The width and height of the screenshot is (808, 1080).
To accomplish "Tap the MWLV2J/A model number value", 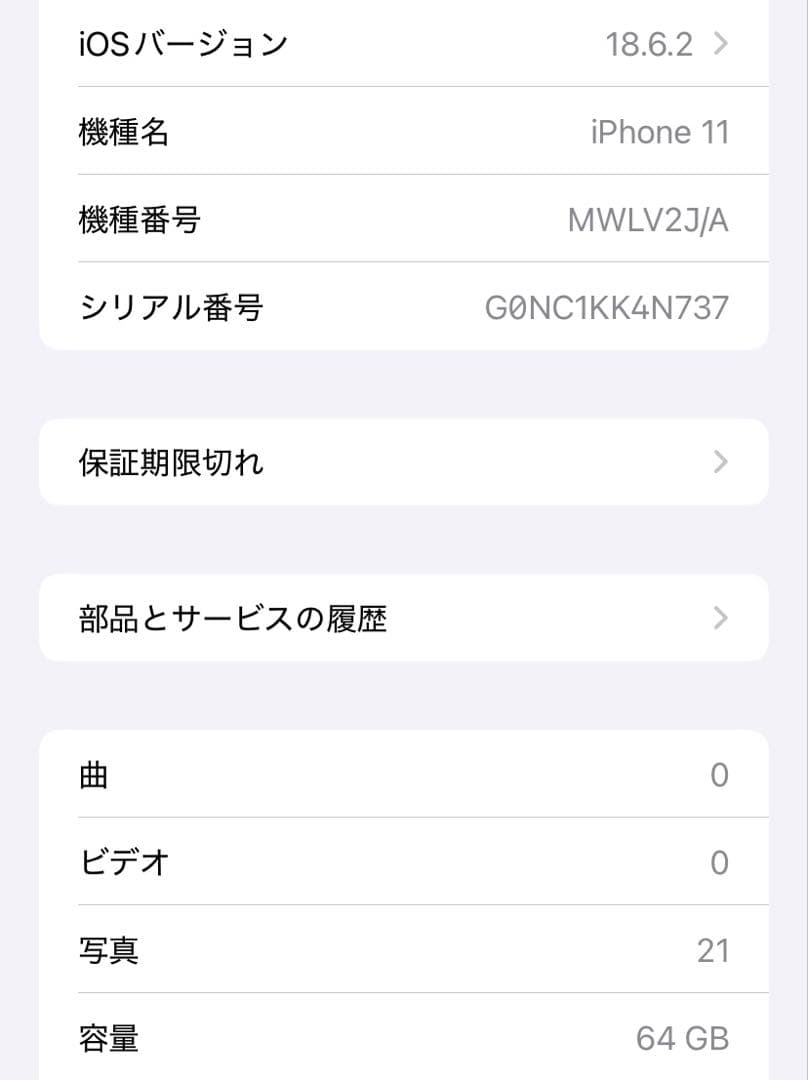I will pyautogui.click(x=649, y=219).
